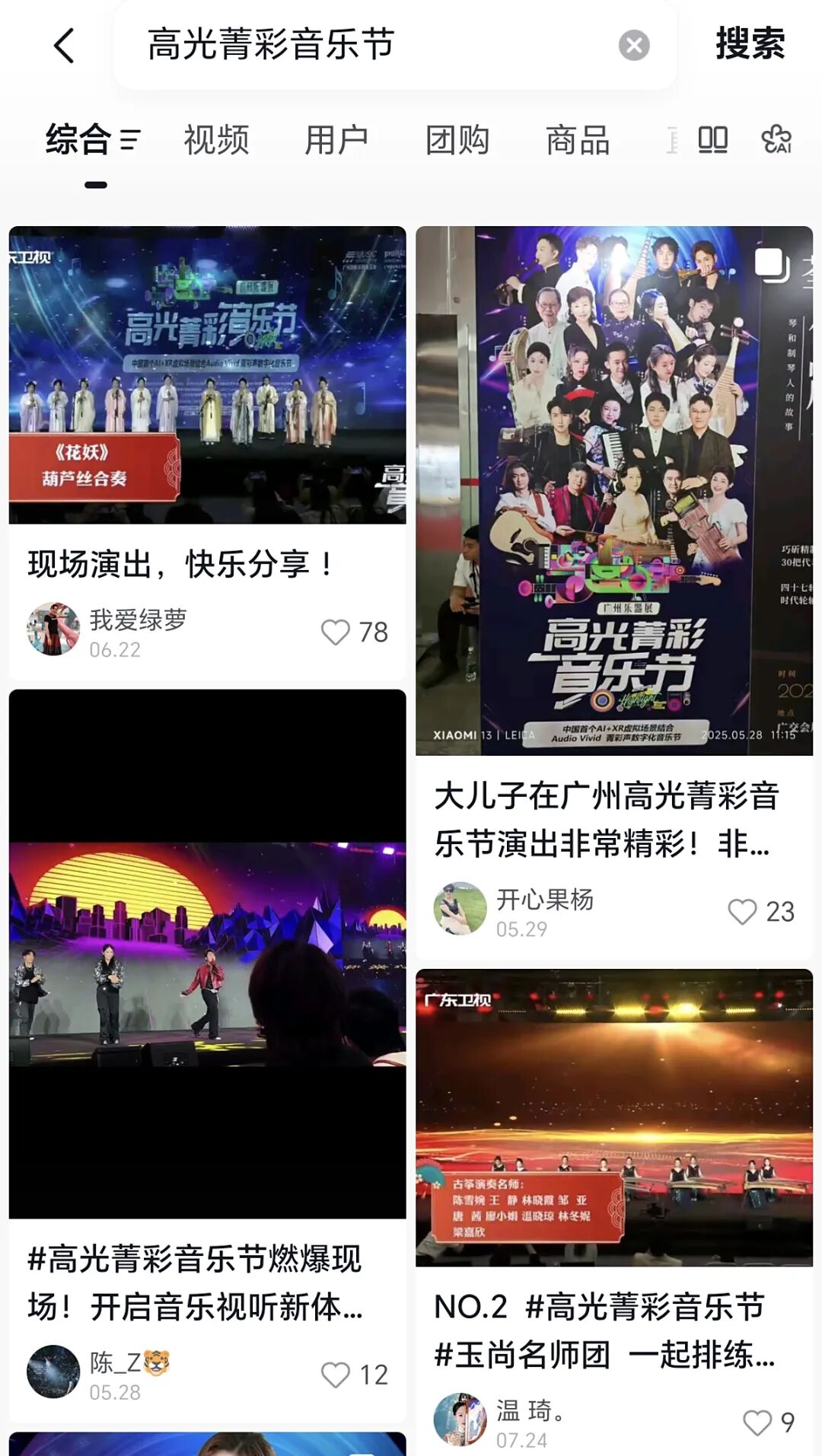View 开心果杨's profile avatar

coord(460,909)
